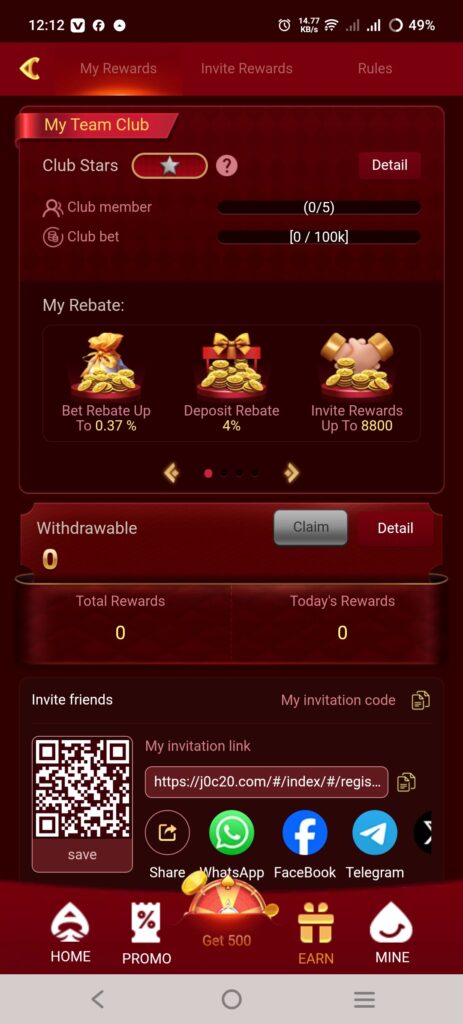
Task: Switch to the MINE tab
Action: (x=392, y=933)
